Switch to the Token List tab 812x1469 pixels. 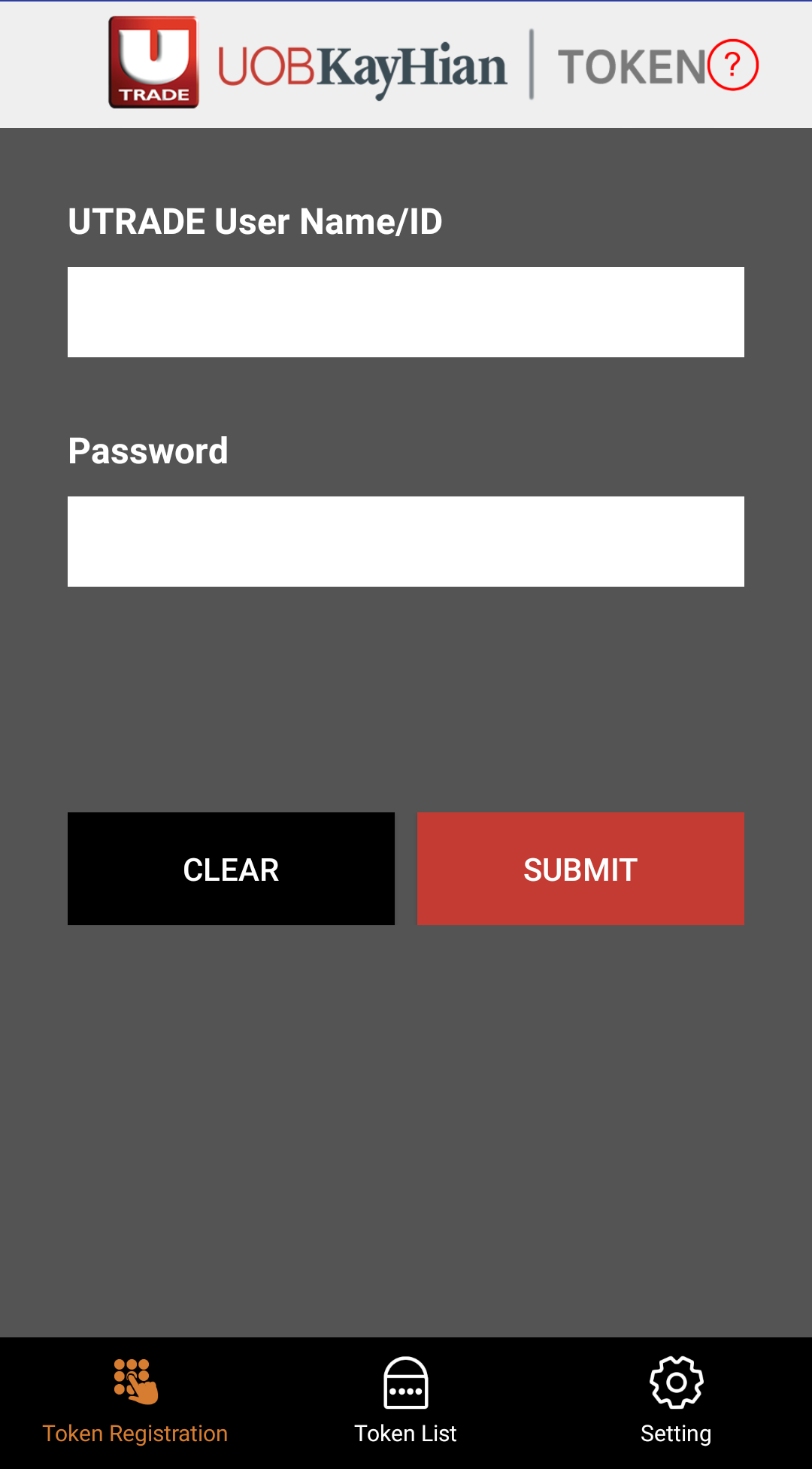point(406,1402)
